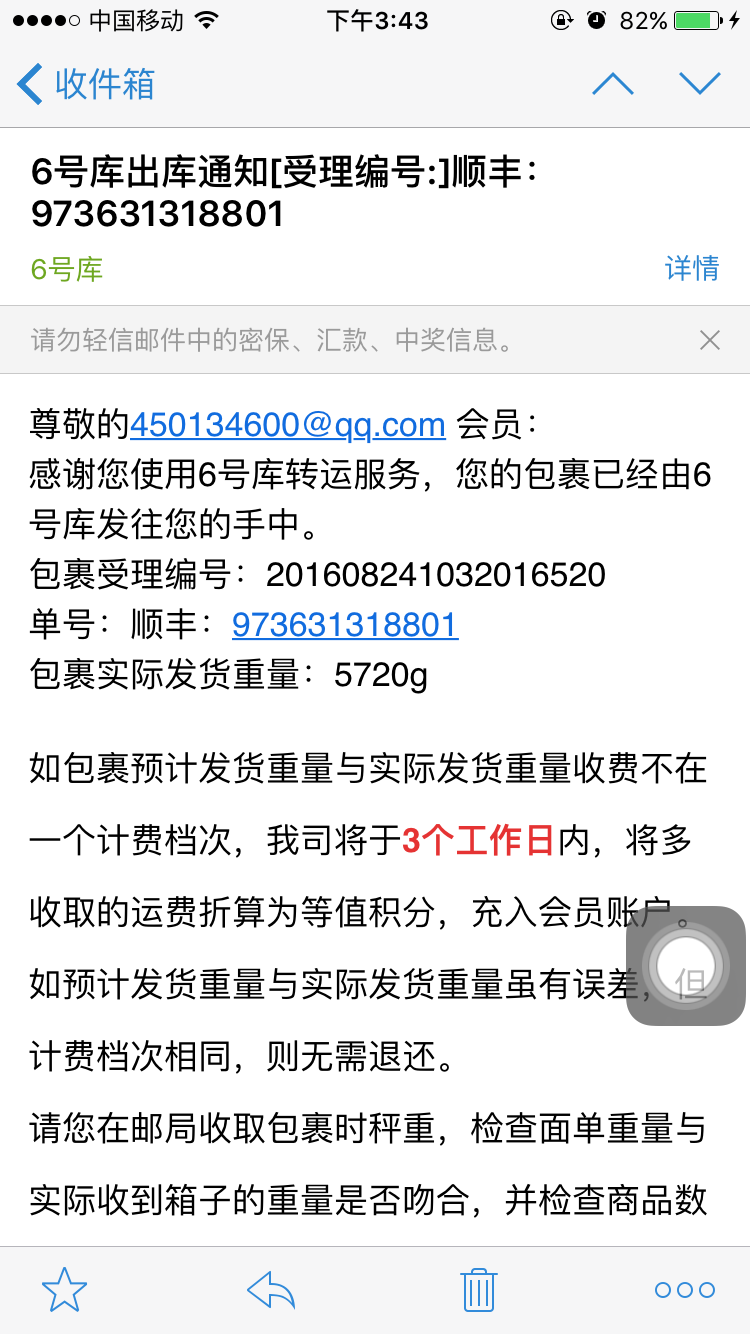Delete this email with trash icon
The width and height of the screenshot is (750, 1334).
[478, 1290]
